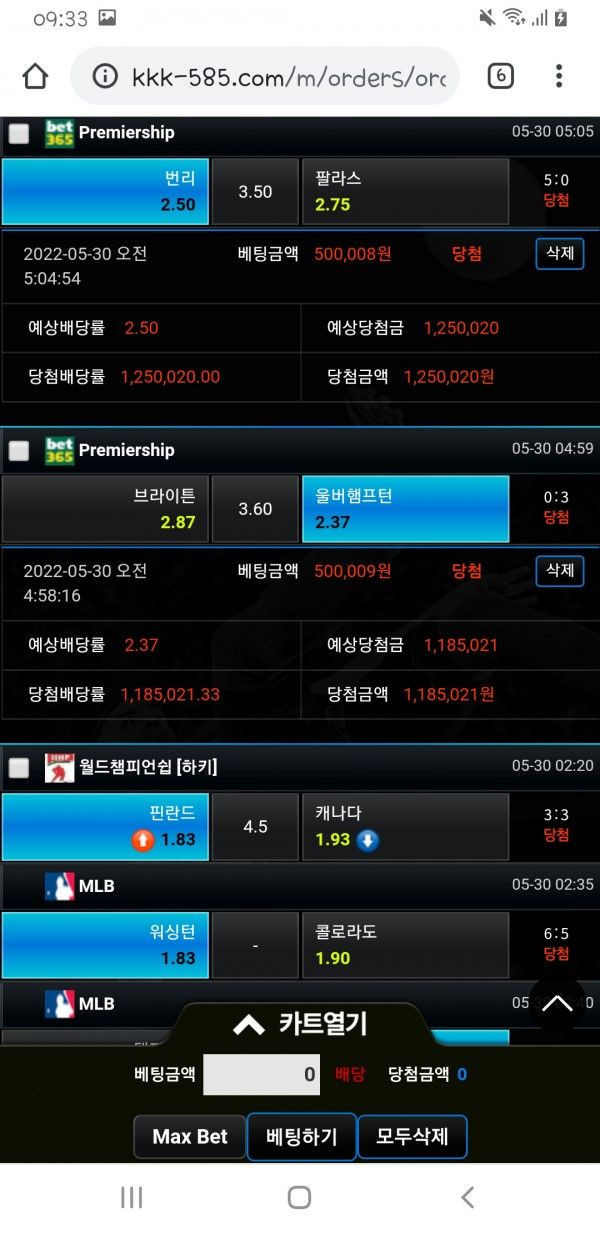Check the 번리 vs 팔라스 bet checkbox
600x1233 pixels.
(x=19, y=133)
